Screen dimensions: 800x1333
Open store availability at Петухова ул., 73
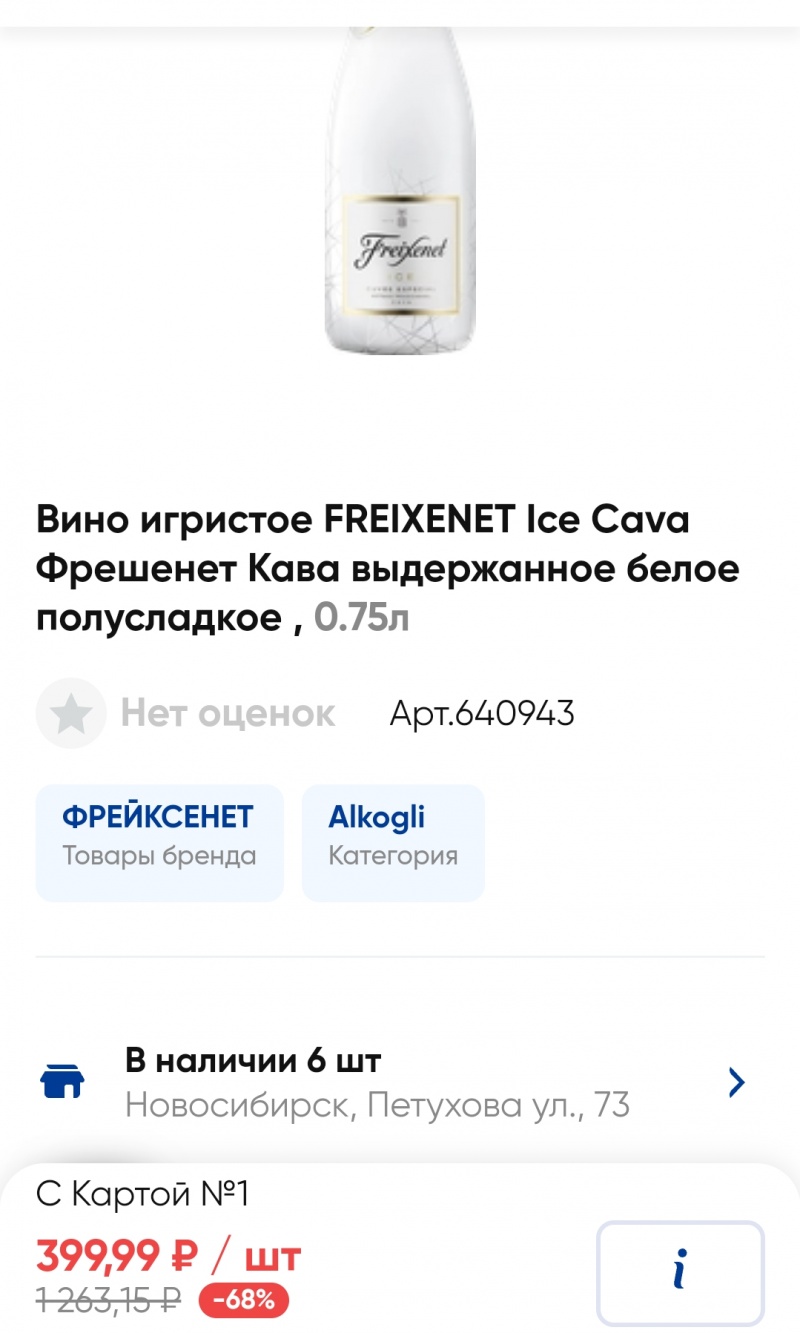click(x=400, y=1082)
